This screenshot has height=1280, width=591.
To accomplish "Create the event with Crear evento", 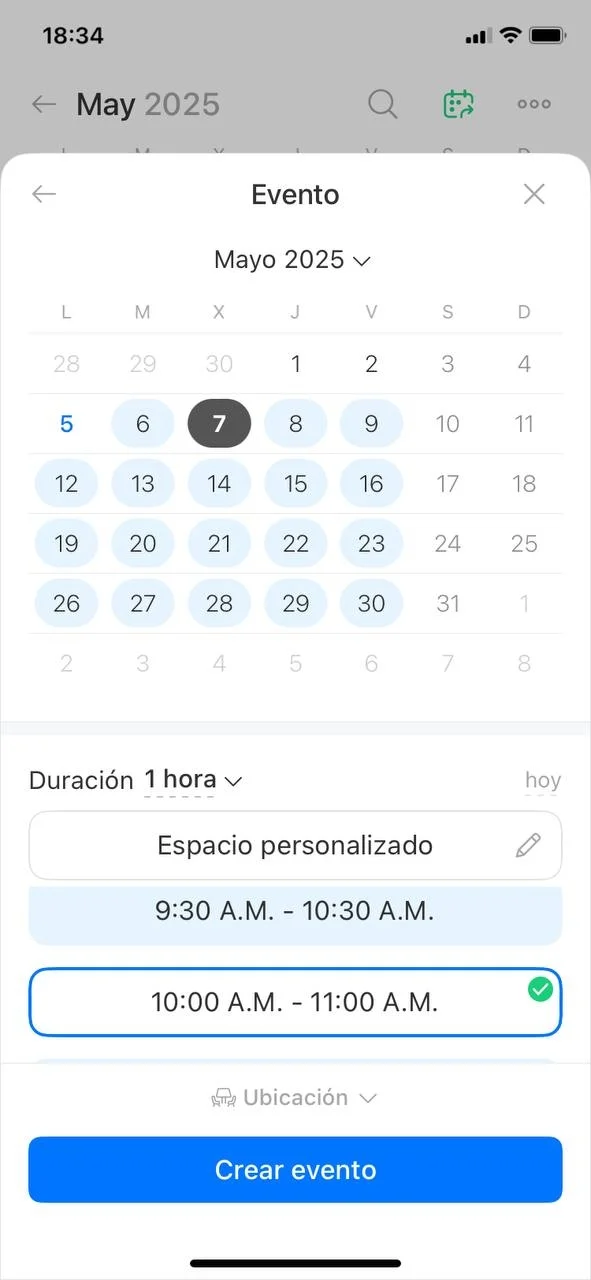I will 295,1170.
